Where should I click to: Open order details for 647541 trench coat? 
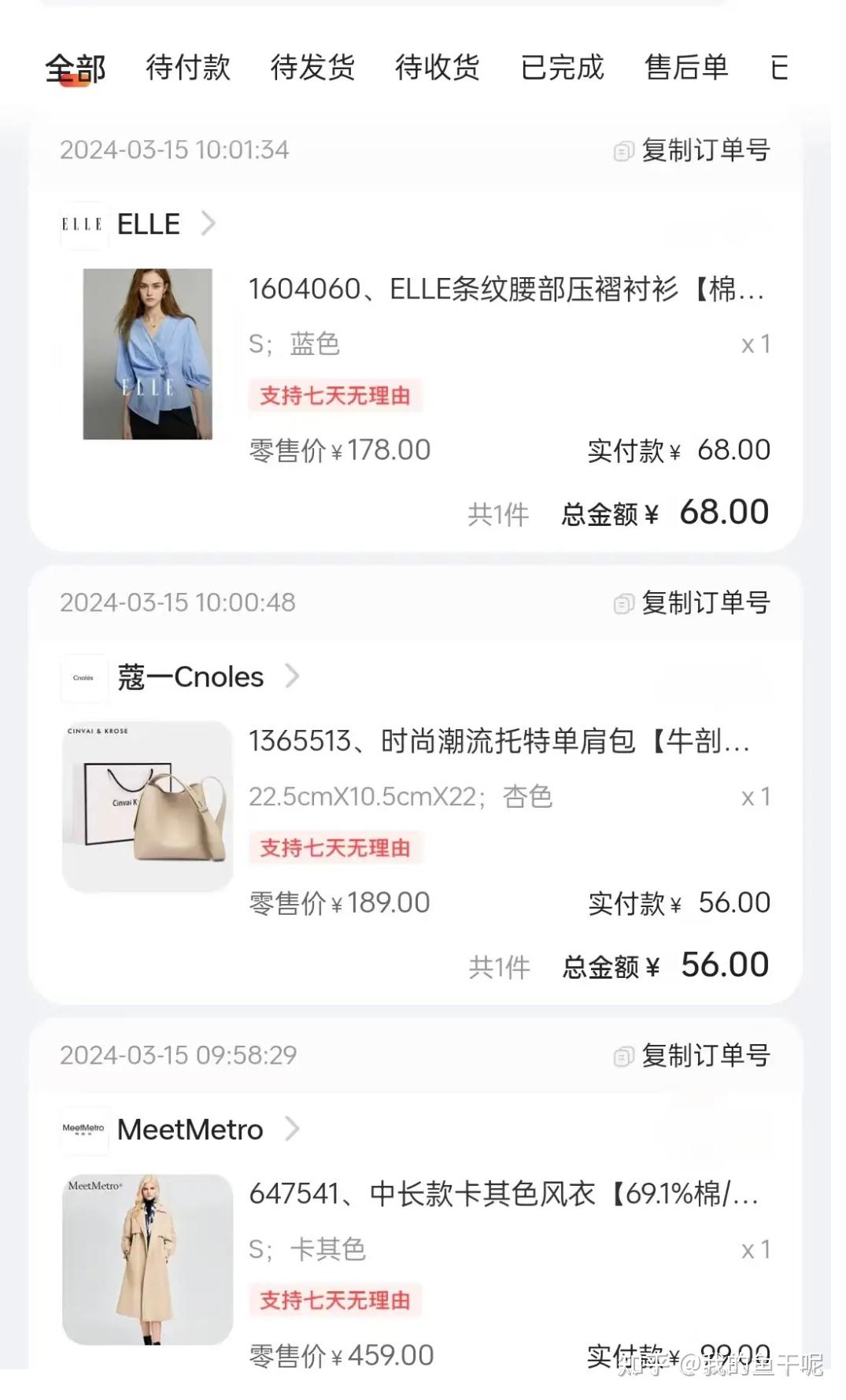(x=504, y=1194)
